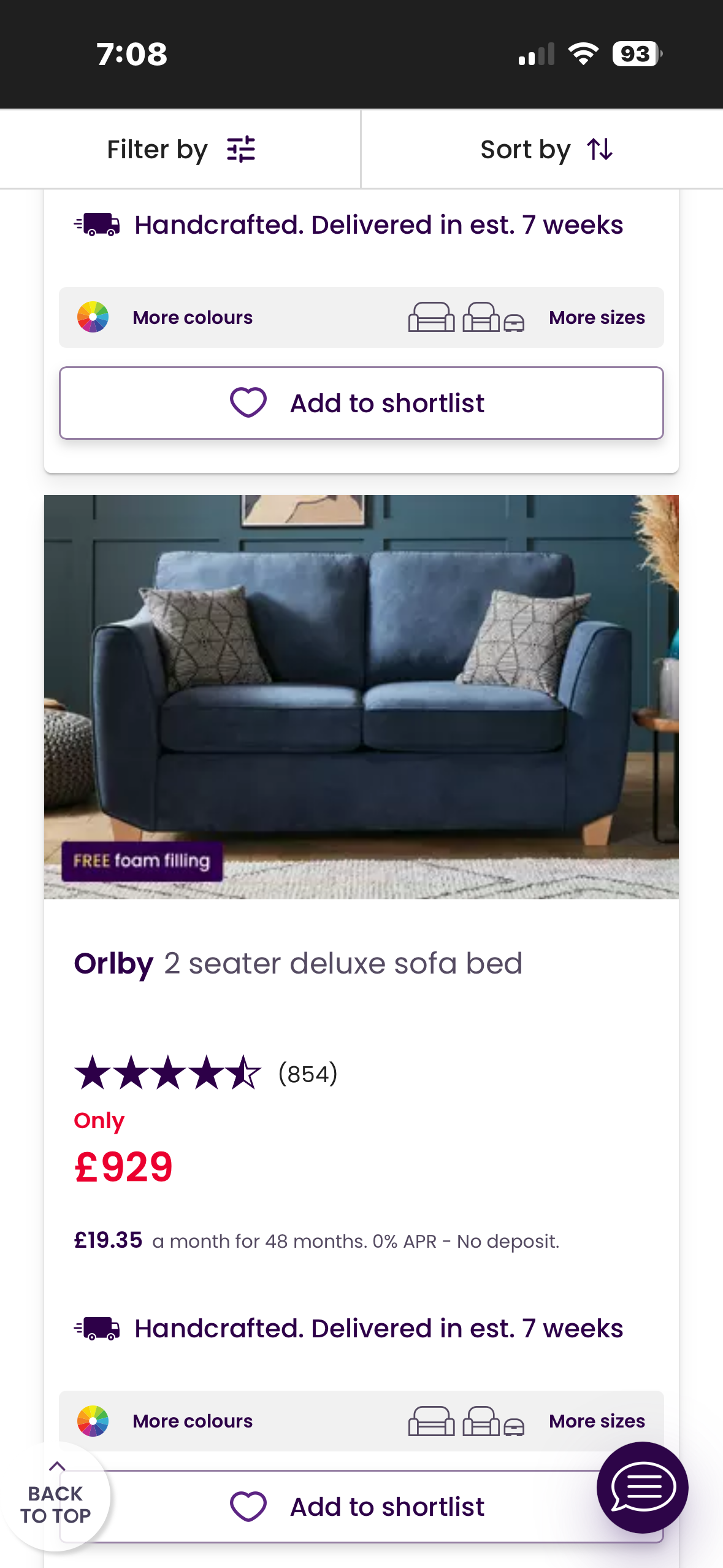Open the Filter by options
723x1568 pixels.
click(x=180, y=150)
